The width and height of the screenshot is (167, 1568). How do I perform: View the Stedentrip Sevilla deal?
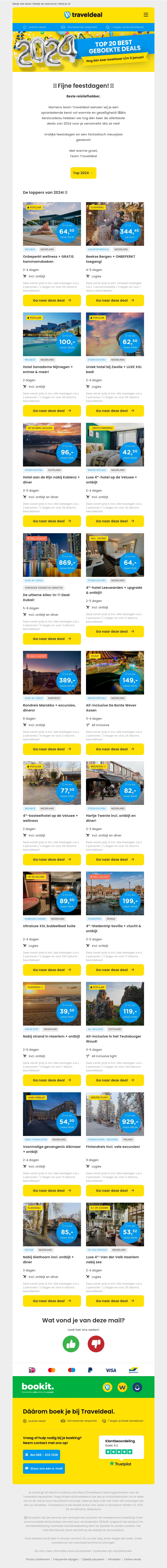coord(115,970)
